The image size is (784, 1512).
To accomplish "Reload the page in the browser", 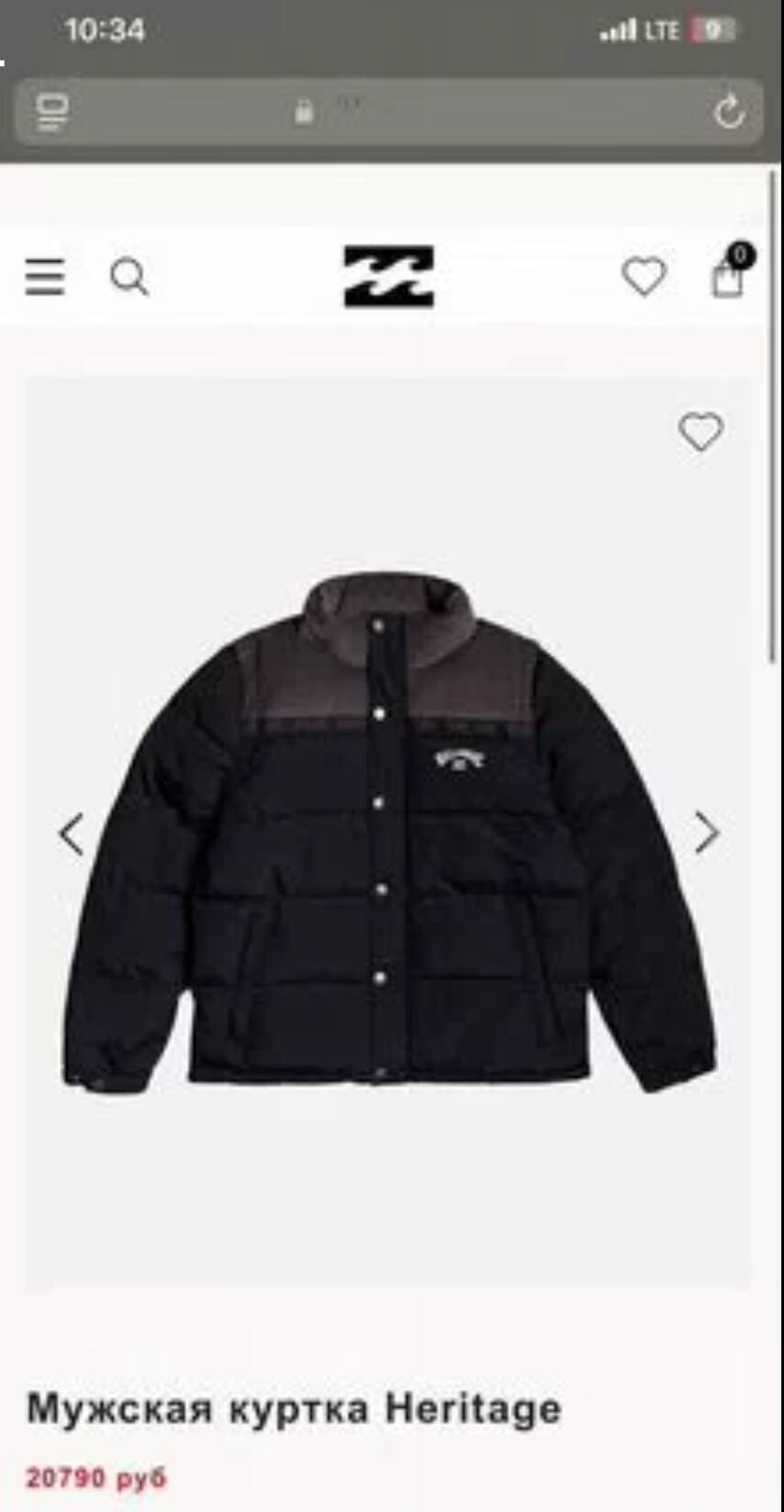I will coord(729,113).
